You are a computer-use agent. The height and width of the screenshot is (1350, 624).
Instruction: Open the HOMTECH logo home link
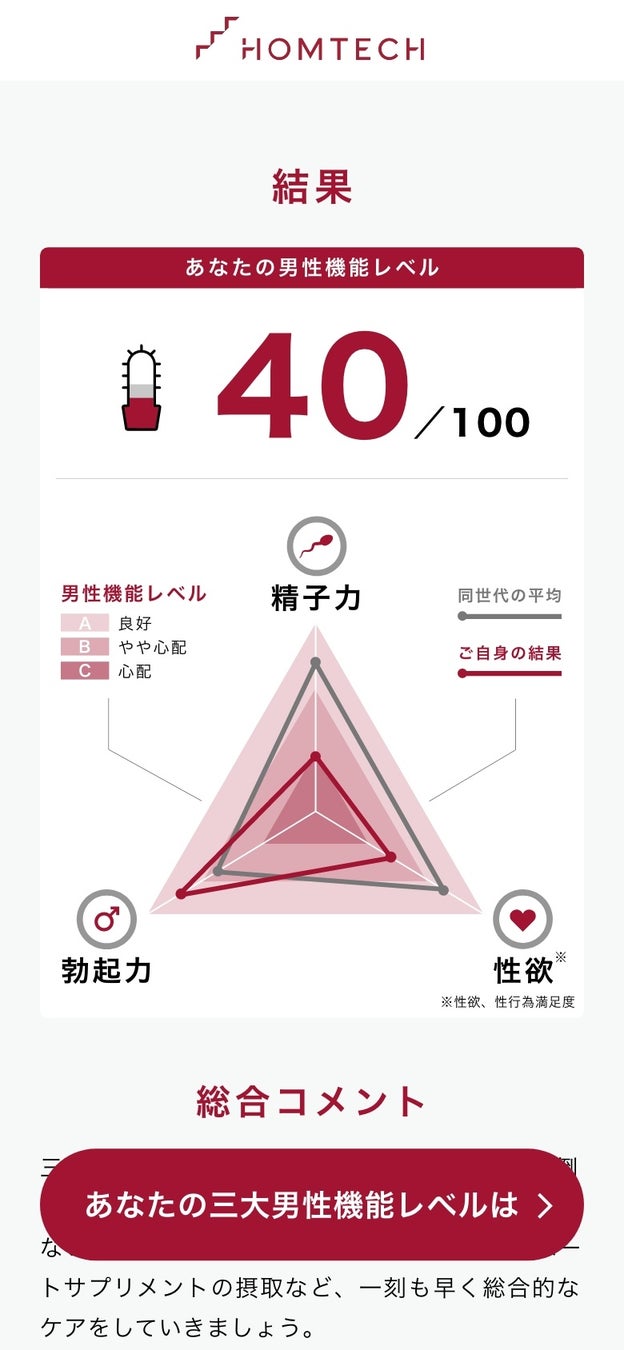(x=311, y=40)
